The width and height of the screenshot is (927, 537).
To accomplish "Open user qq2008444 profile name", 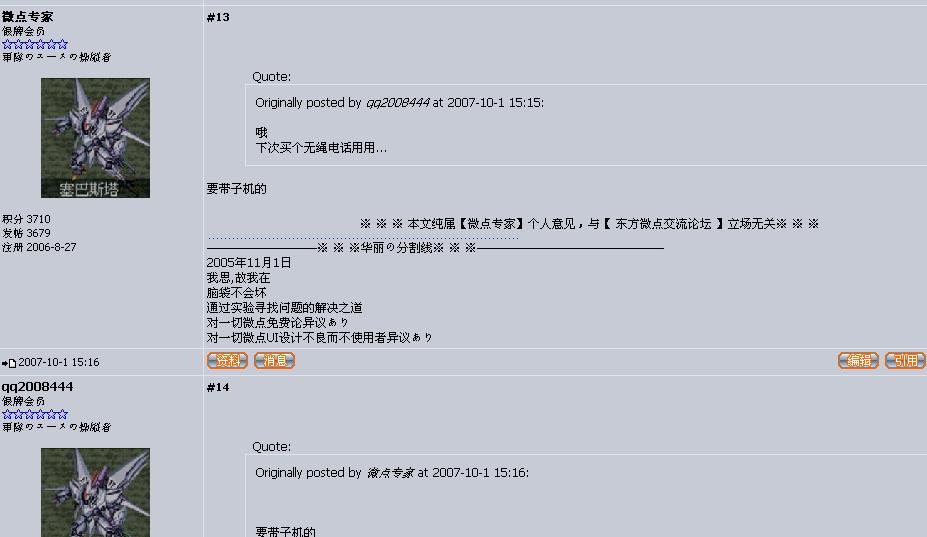I will click(x=37, y=387).
